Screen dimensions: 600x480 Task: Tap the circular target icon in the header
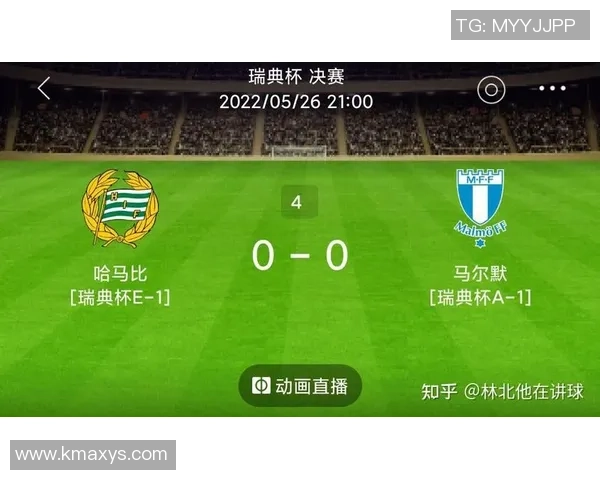click(491, 89)
